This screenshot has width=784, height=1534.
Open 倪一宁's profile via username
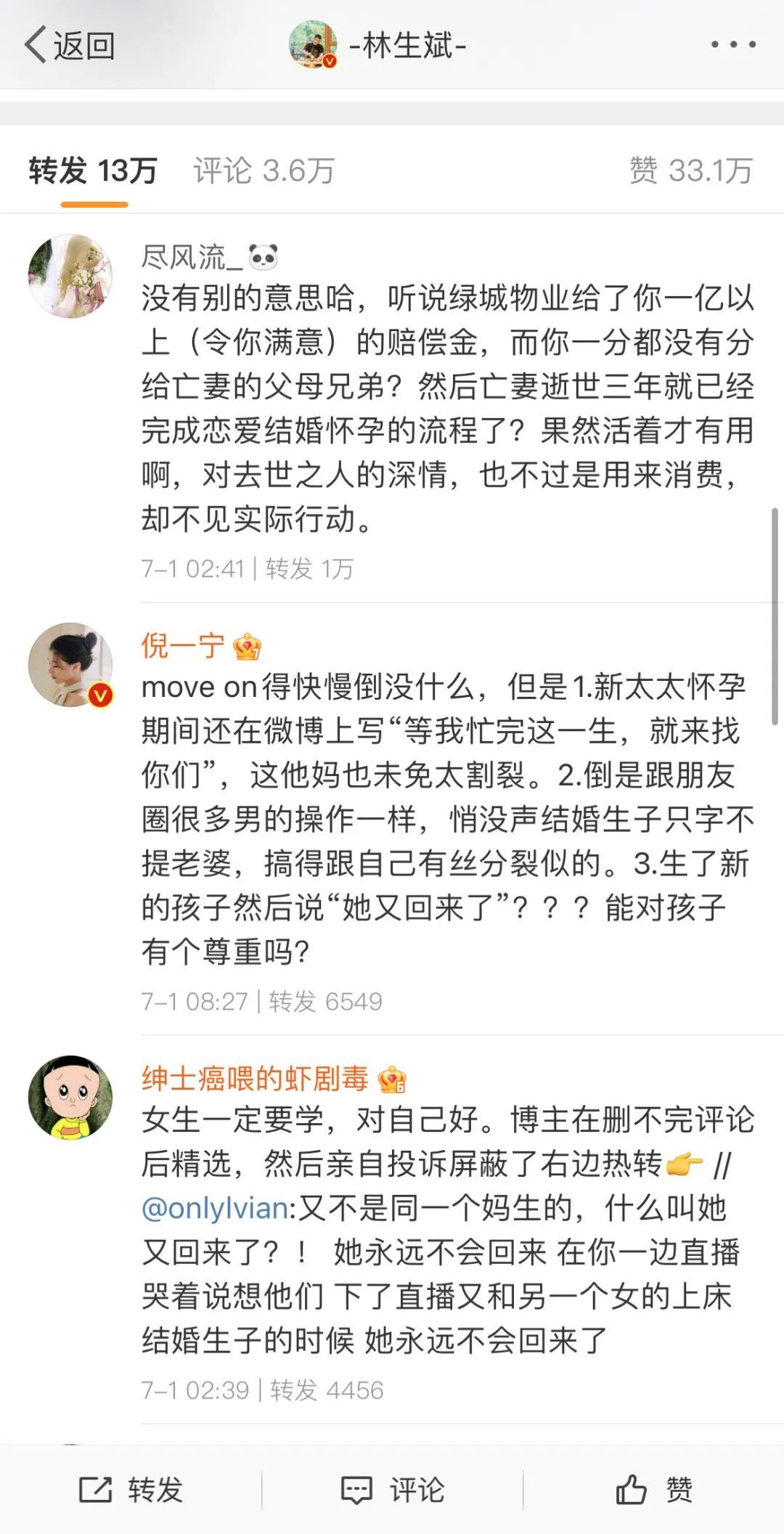tap(182, 645)
